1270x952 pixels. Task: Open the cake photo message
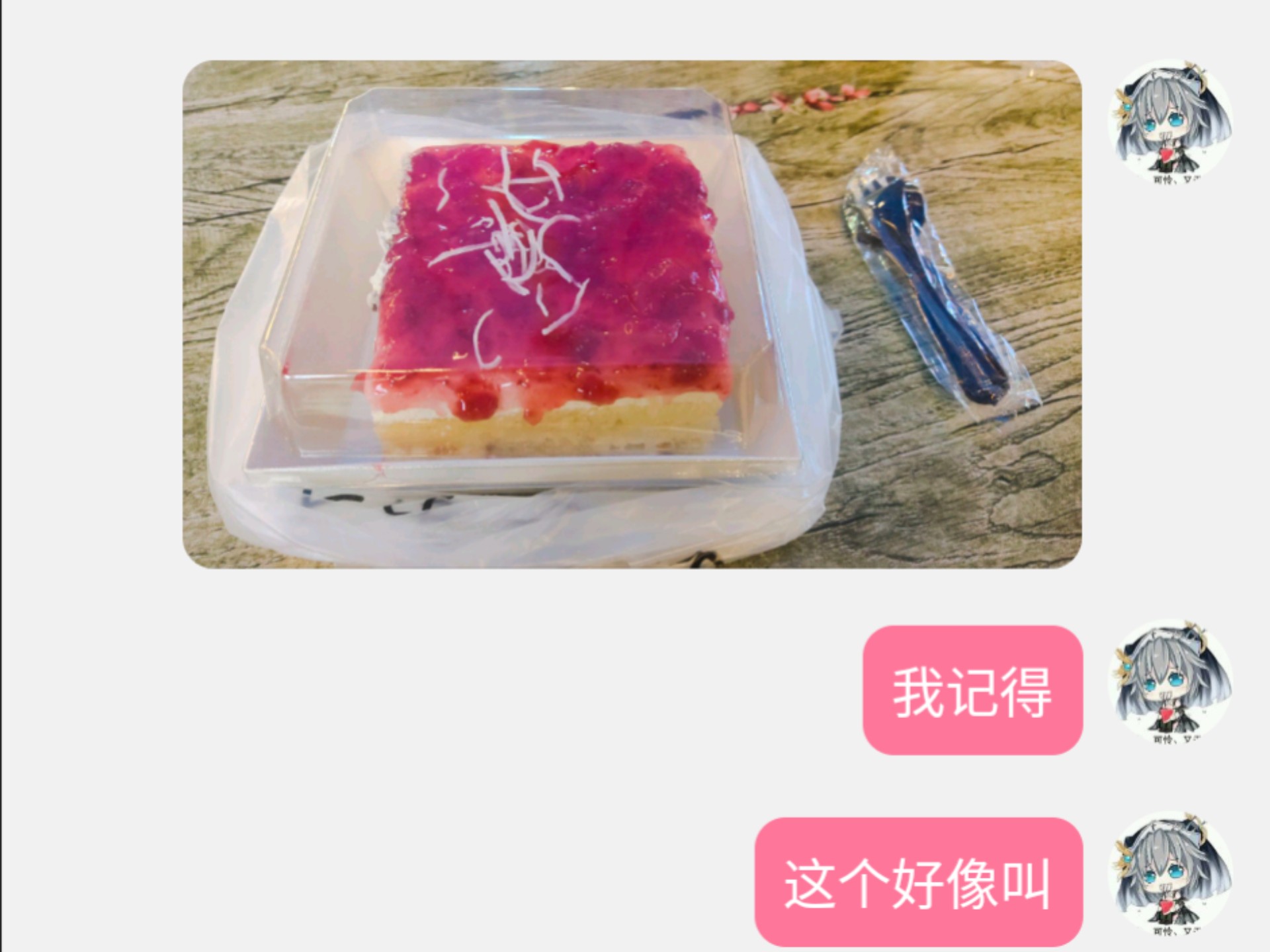click(x=632, y=314)
